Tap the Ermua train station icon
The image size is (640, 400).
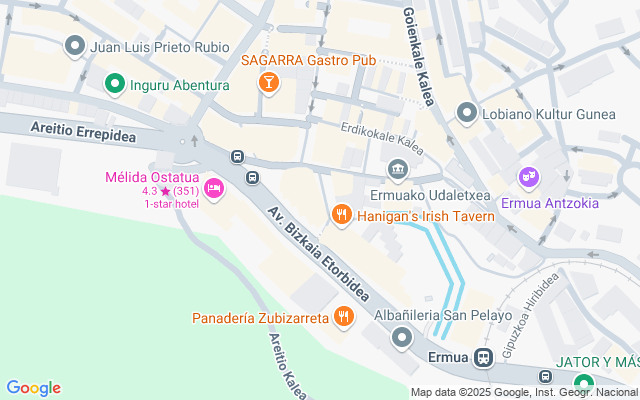(484, 358)
